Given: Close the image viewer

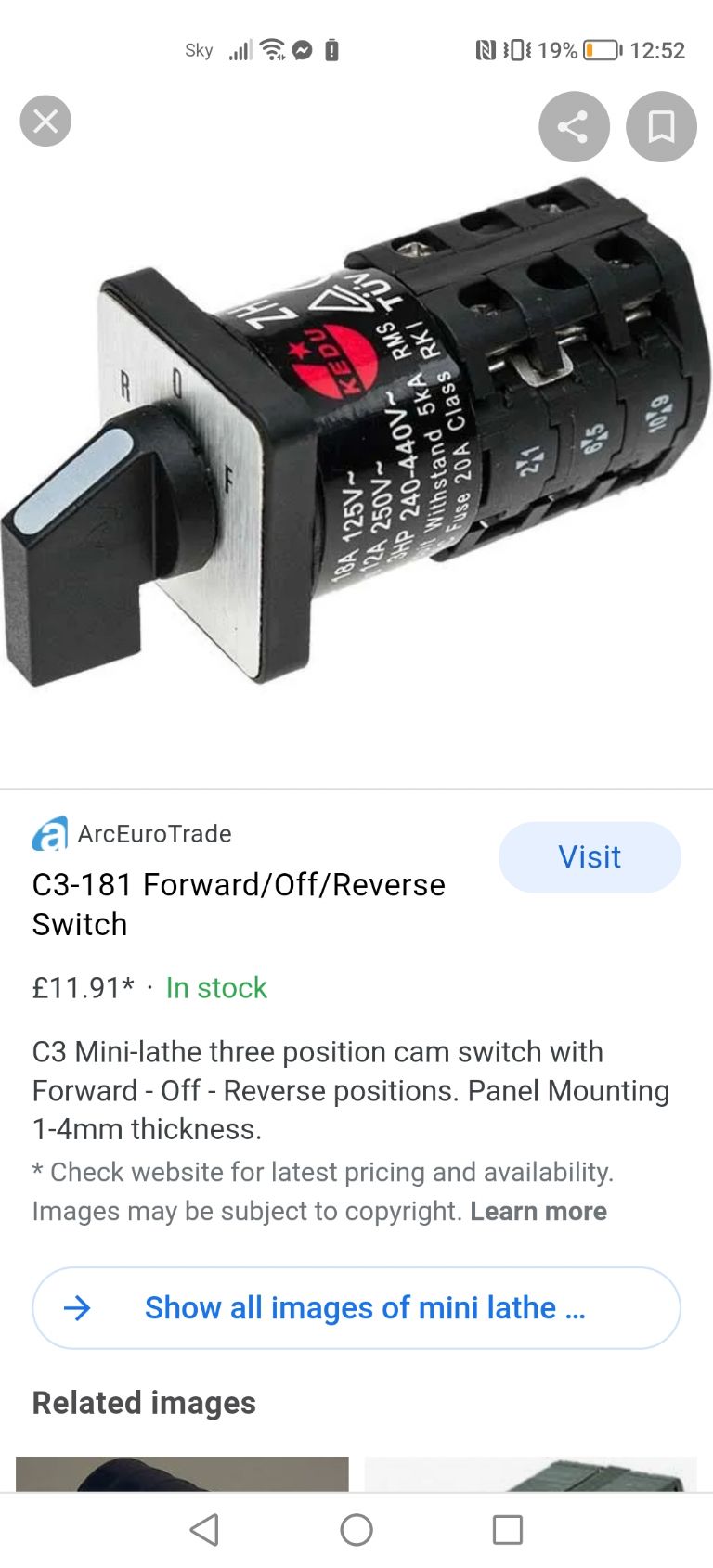Looking at the screenshot, I should [45, 122].
